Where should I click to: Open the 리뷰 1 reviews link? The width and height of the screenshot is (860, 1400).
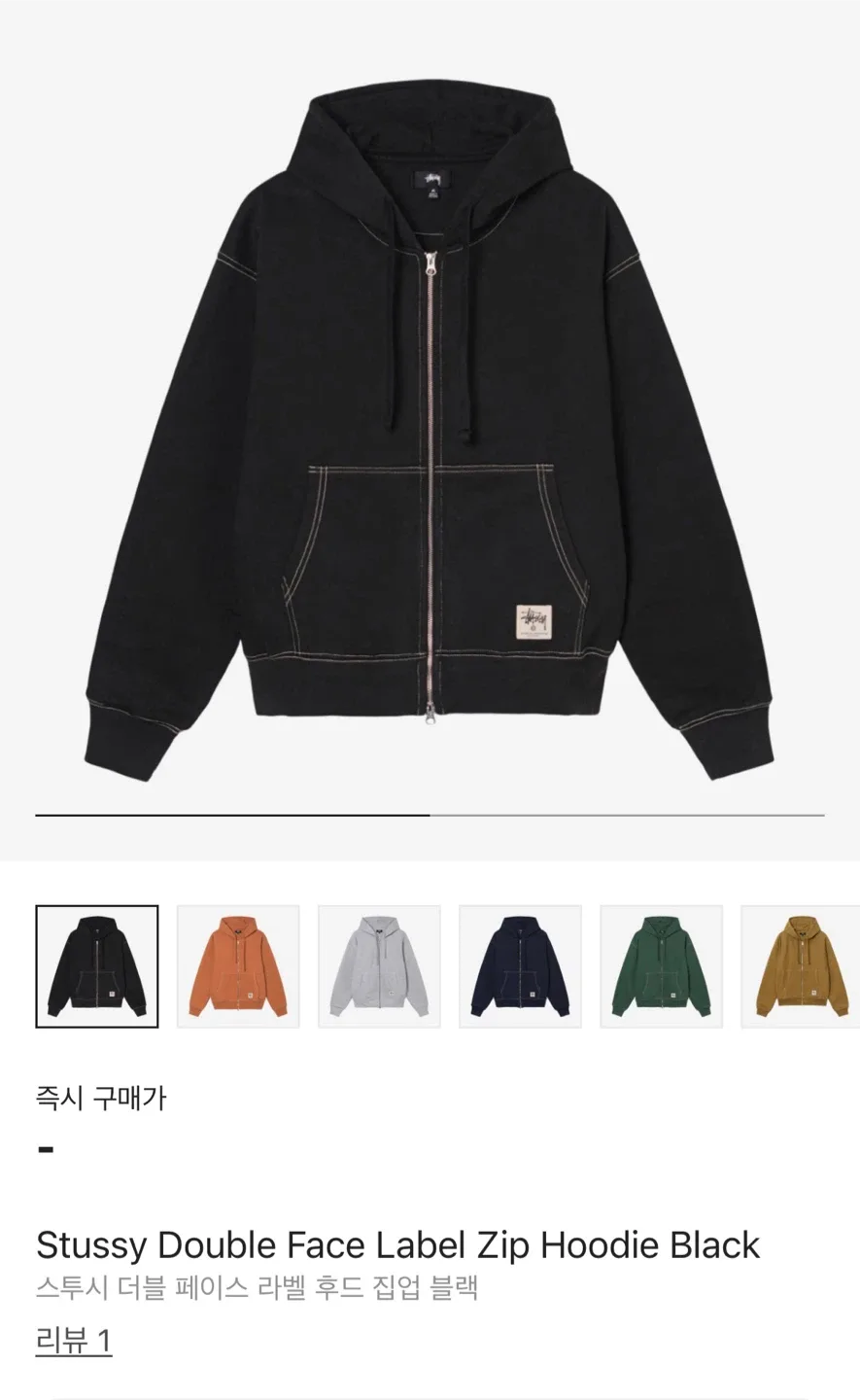pyautogui.click(x=74, y=1341)
